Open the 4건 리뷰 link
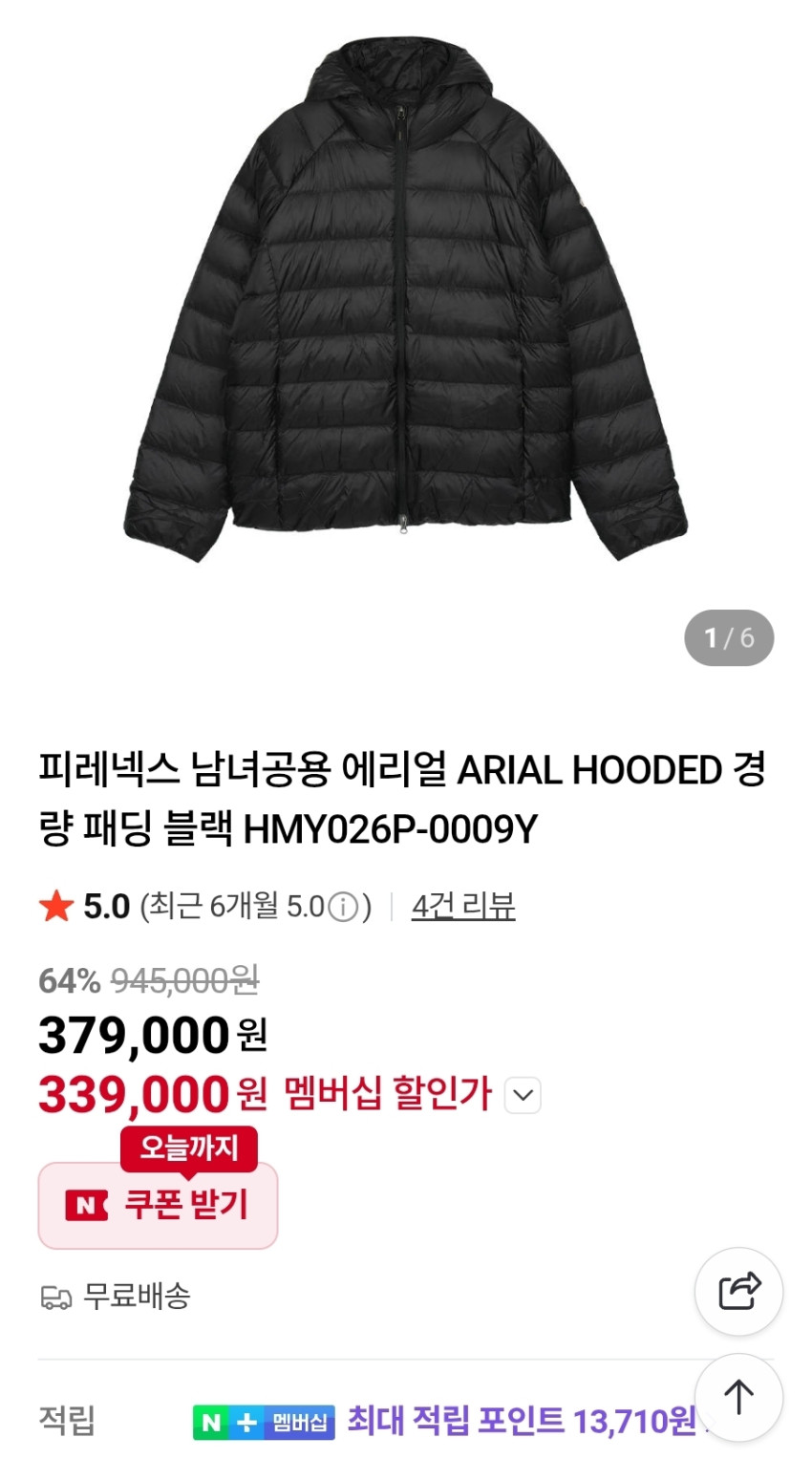 pos(463,906)
